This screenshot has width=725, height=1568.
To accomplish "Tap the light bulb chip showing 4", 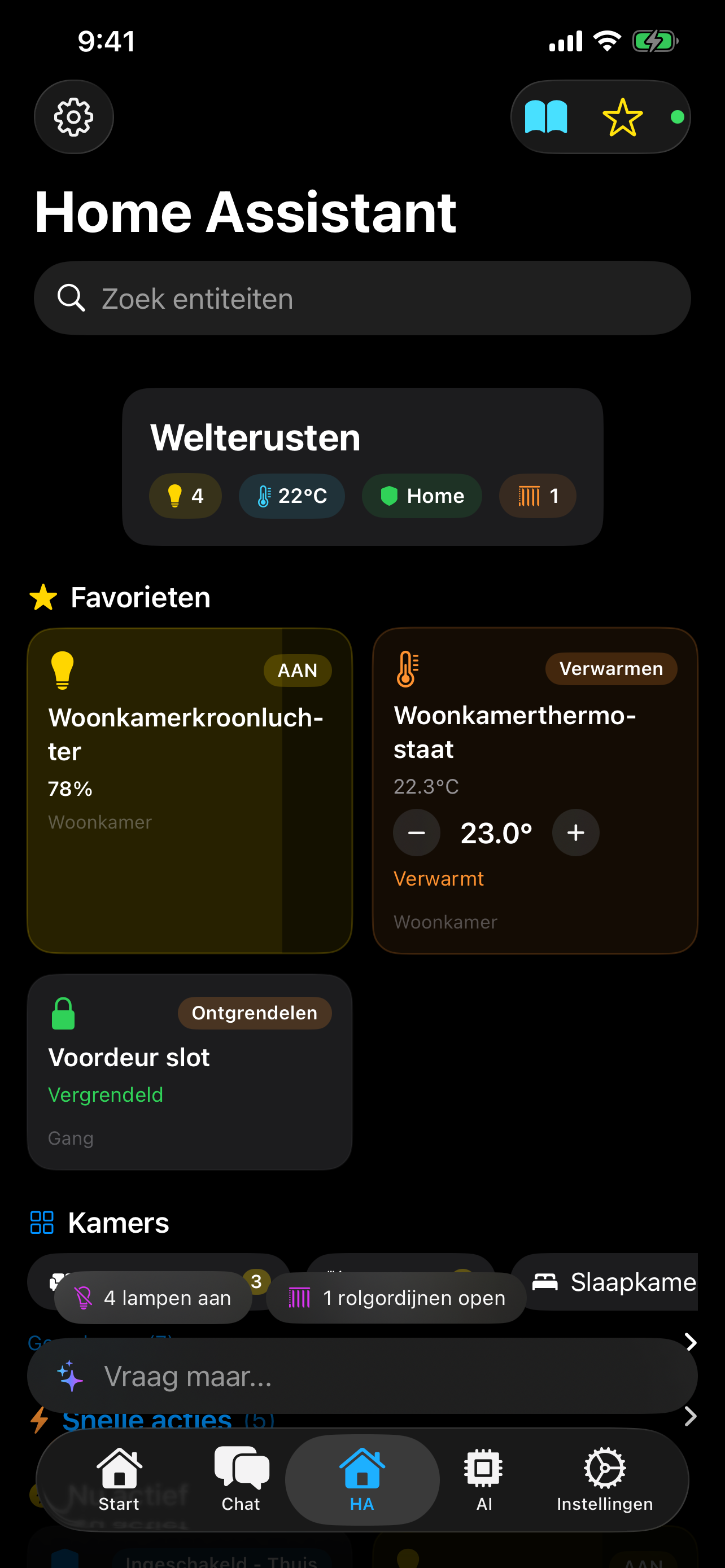I will 185,496.
